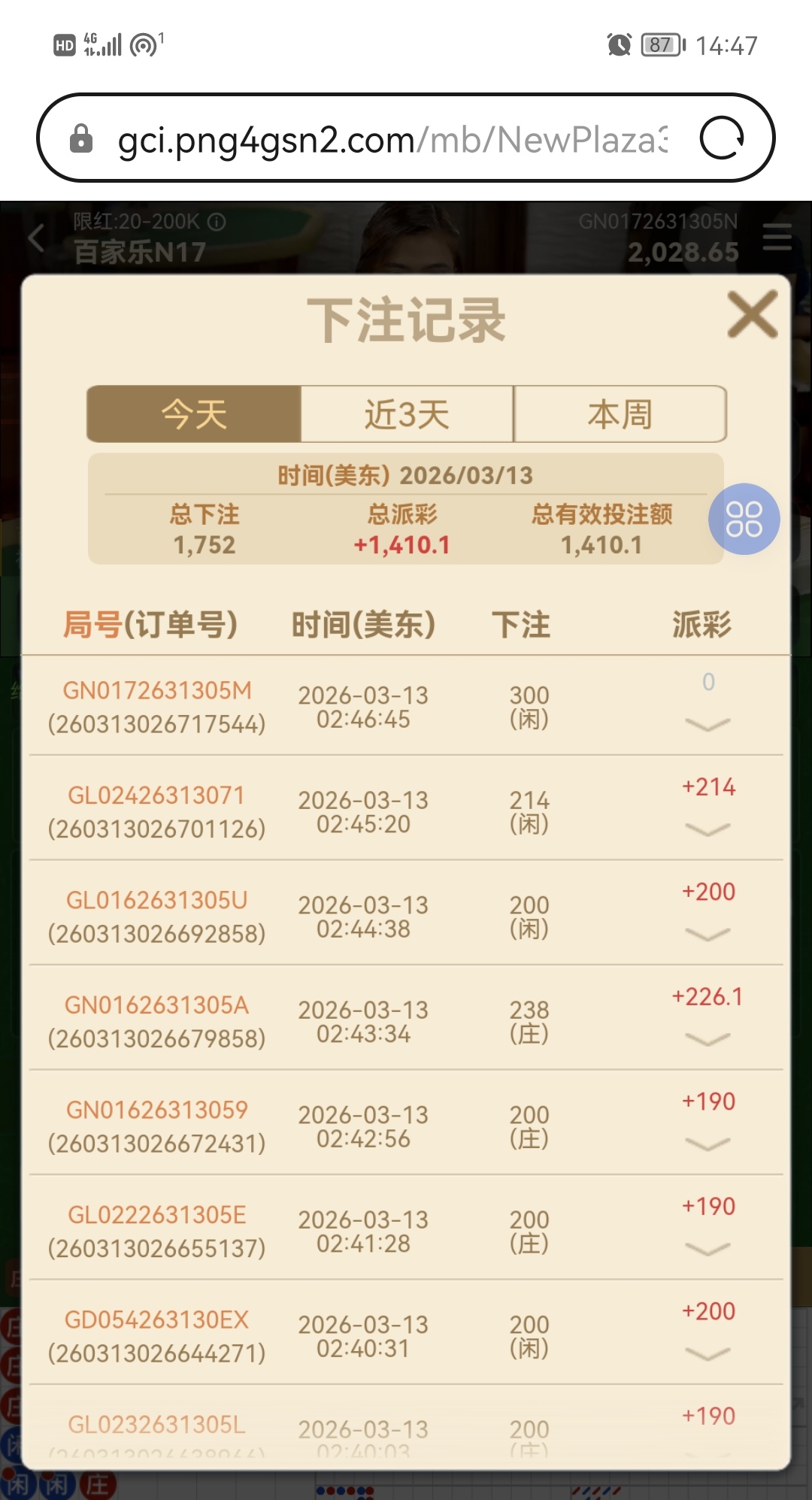Switch to the 近3天 tab
812x1500 pixels.
[x=407, y=414]
